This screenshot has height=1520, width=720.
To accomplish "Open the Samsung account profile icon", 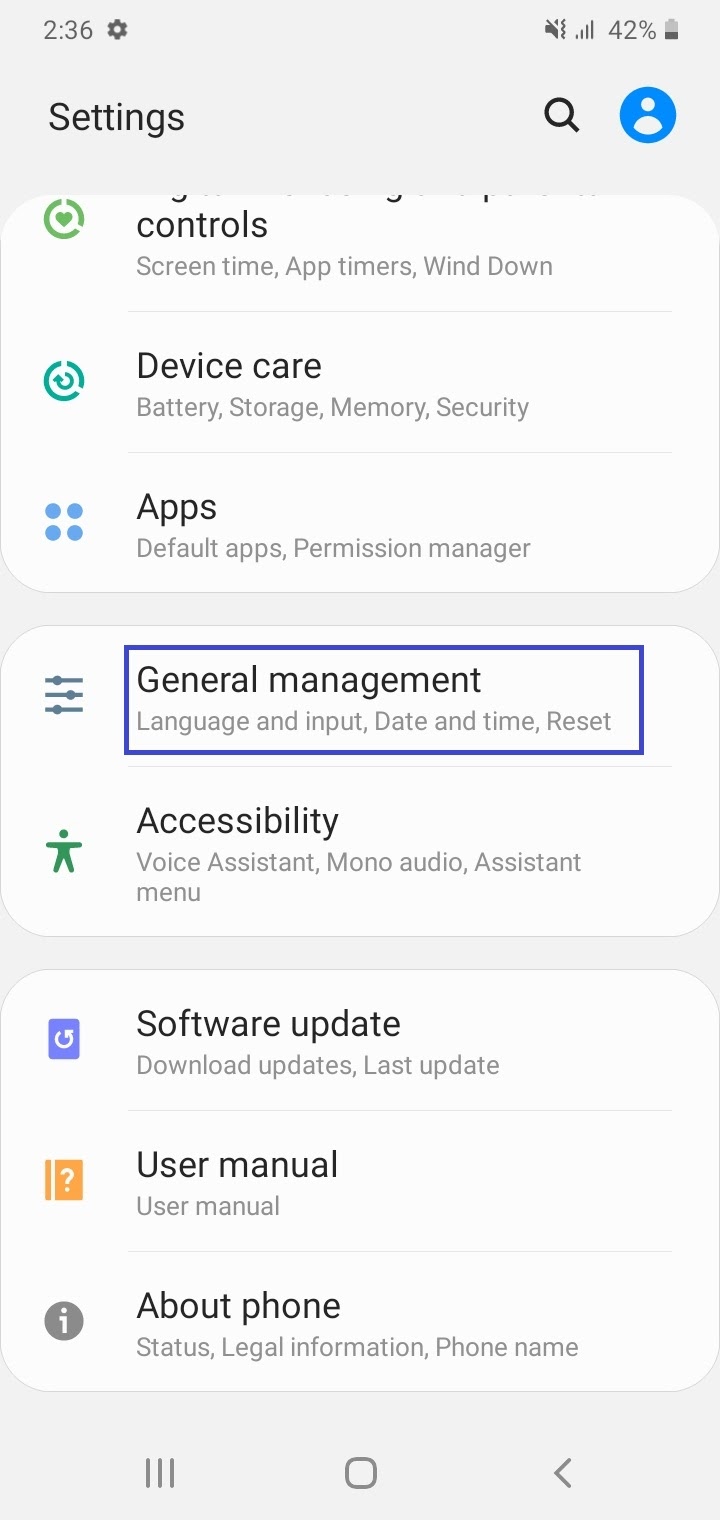I will tap(648, 115).
